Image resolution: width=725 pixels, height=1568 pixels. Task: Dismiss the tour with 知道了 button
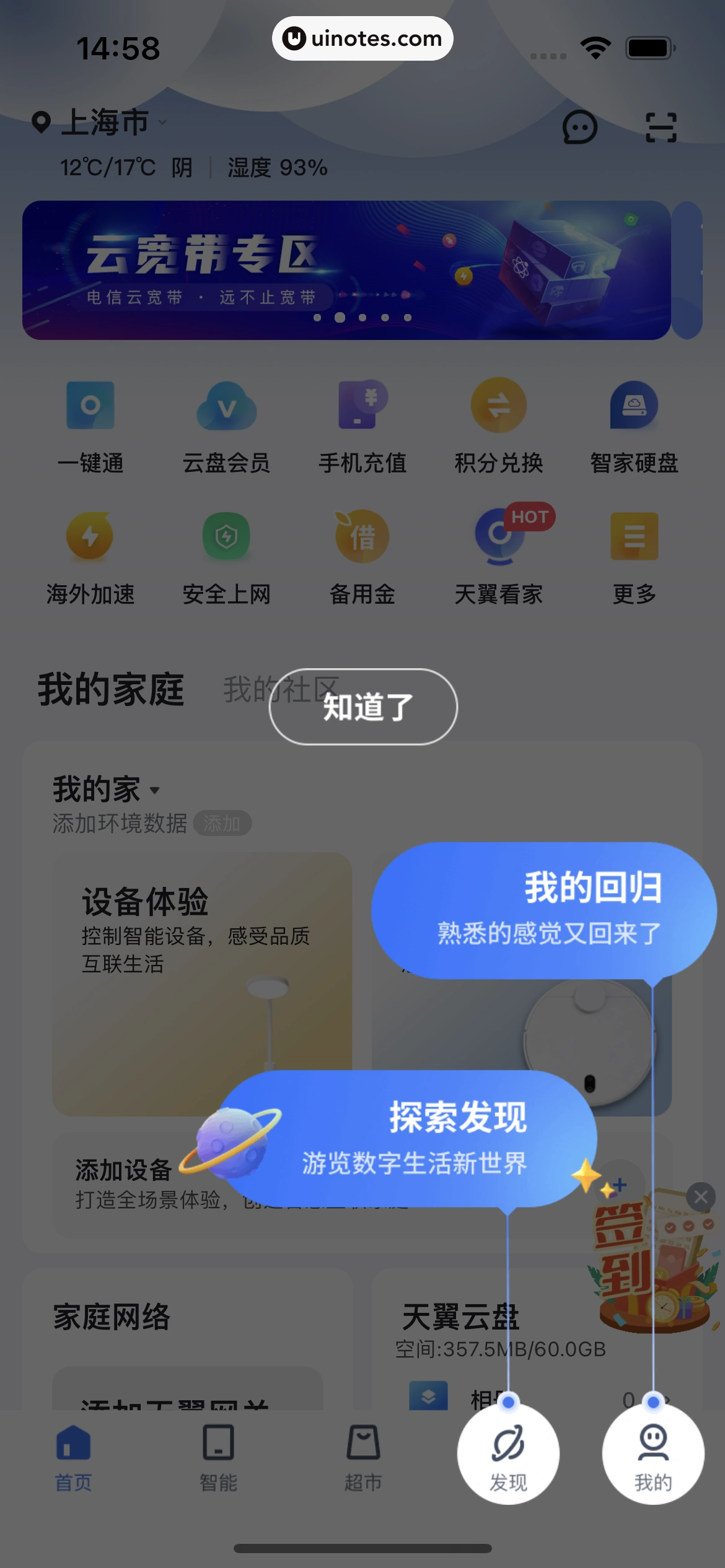tap(362, 707)
